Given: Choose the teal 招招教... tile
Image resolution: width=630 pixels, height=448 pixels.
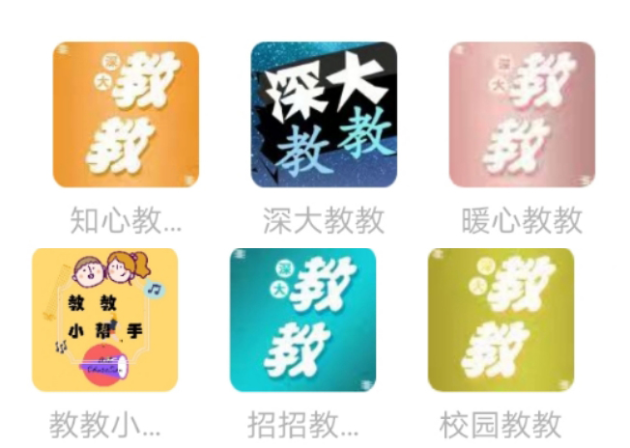Looking at the screenshot, I should [303, 320].
